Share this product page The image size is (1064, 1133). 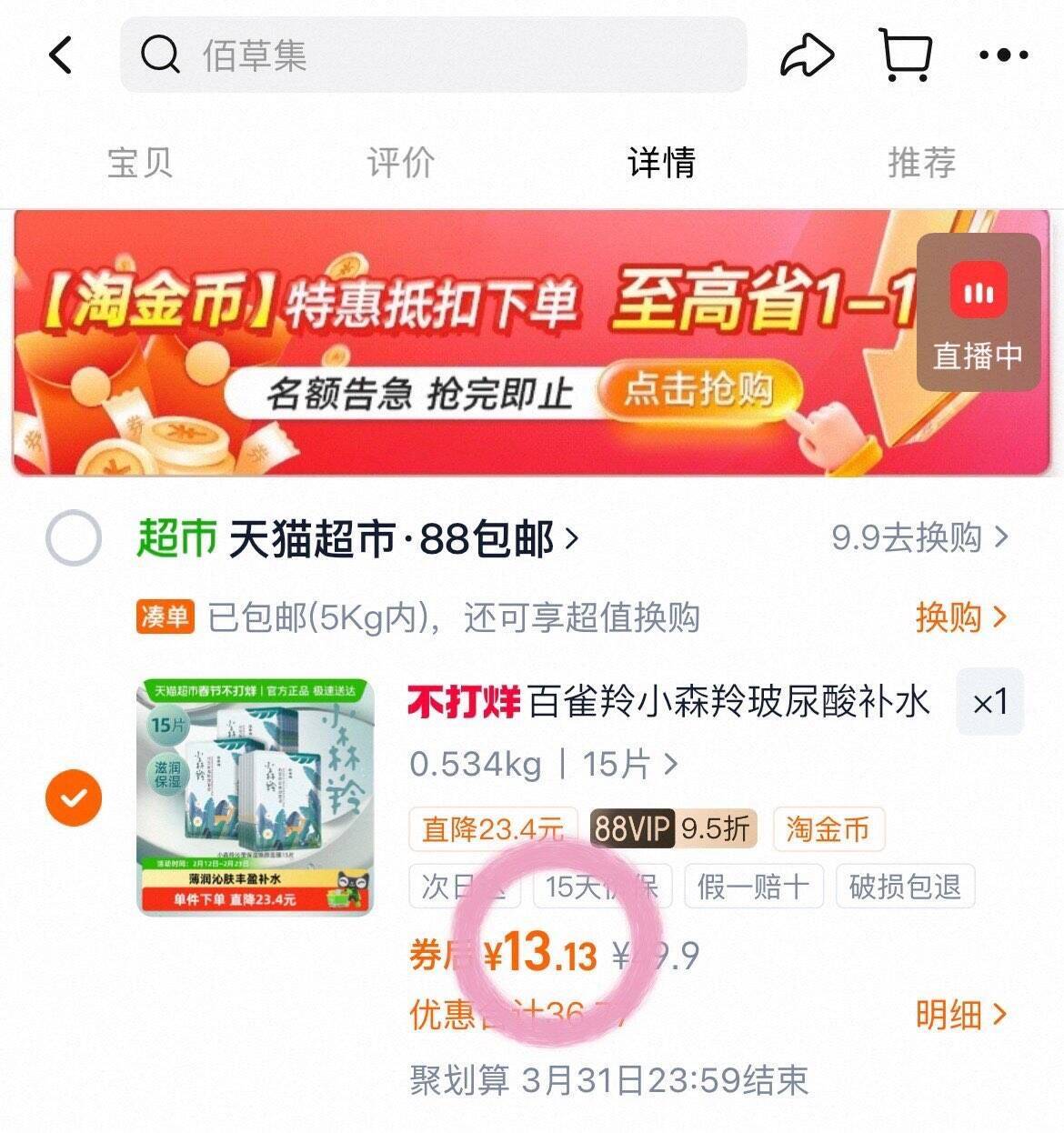click(x=806, y=55)
